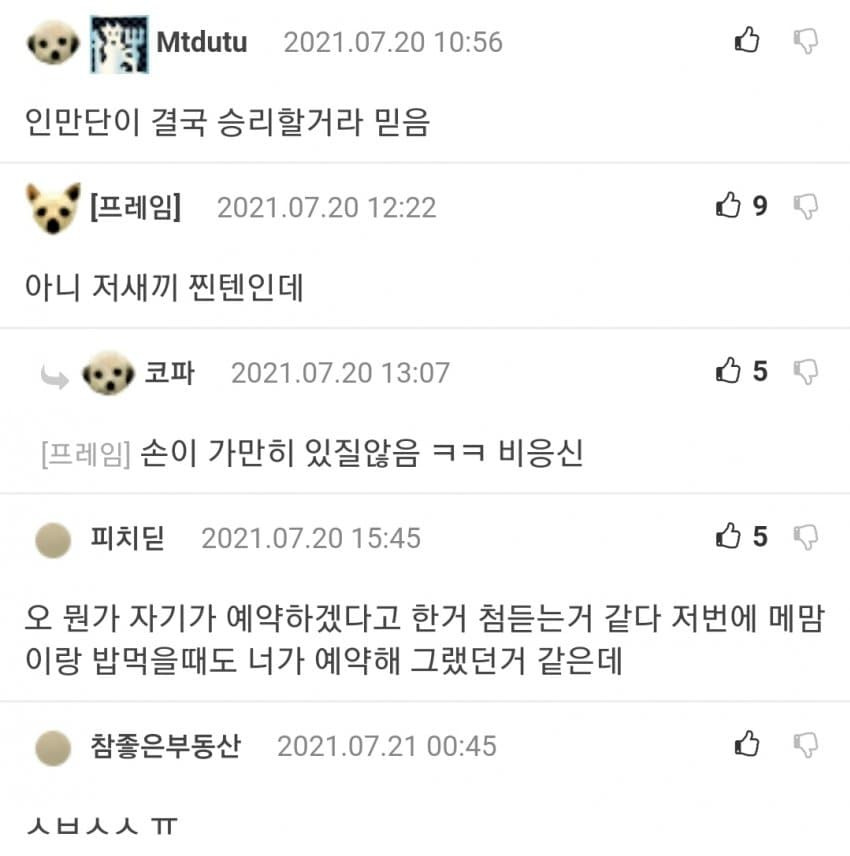The height and width of the screenshot is (856, 850).
Task: Dislike Mtdutu's comment
Action: pos(806,41)
